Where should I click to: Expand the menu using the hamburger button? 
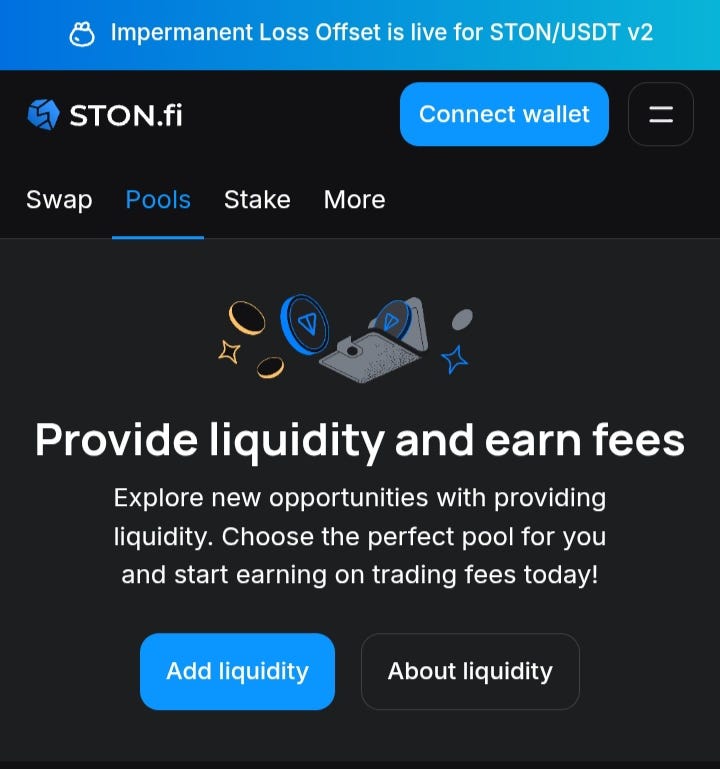[660, 114]
